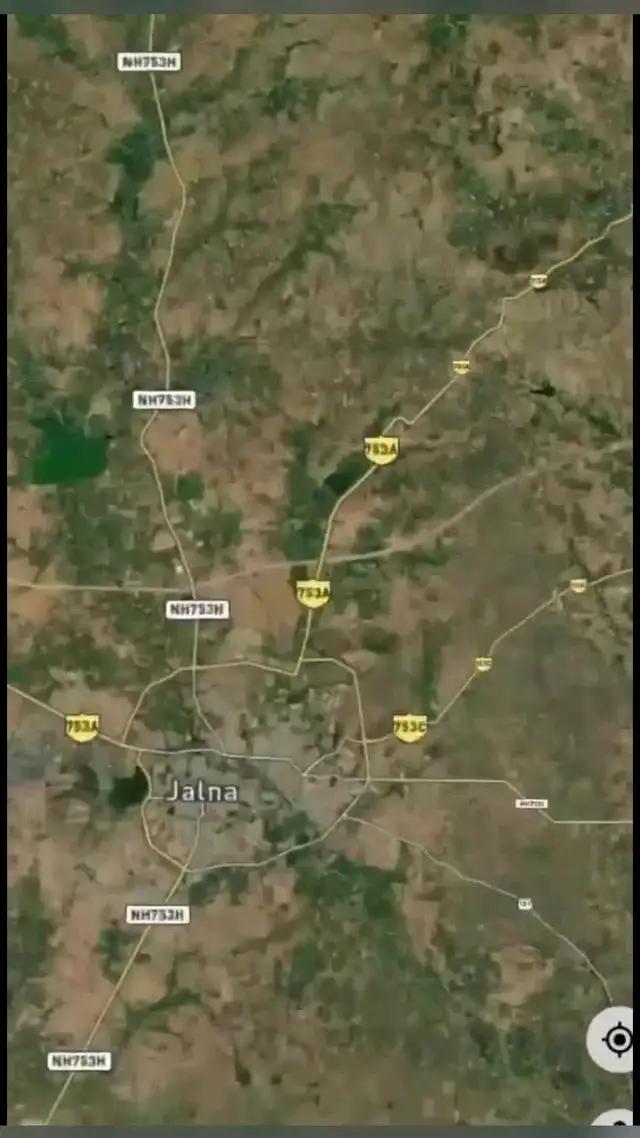Center the map on my location
Viewport: 640px width, 1138px height.
click(x=617, y=1040)
